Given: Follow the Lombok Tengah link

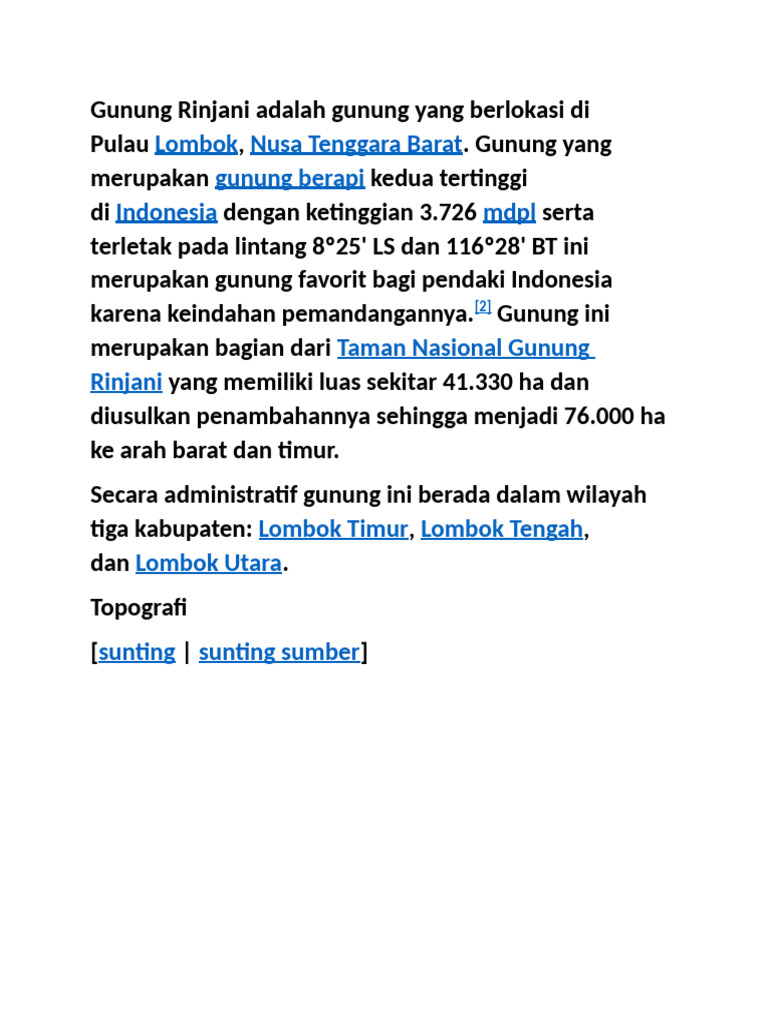Looking at the screenshot, I should click(x=502, y=529).
